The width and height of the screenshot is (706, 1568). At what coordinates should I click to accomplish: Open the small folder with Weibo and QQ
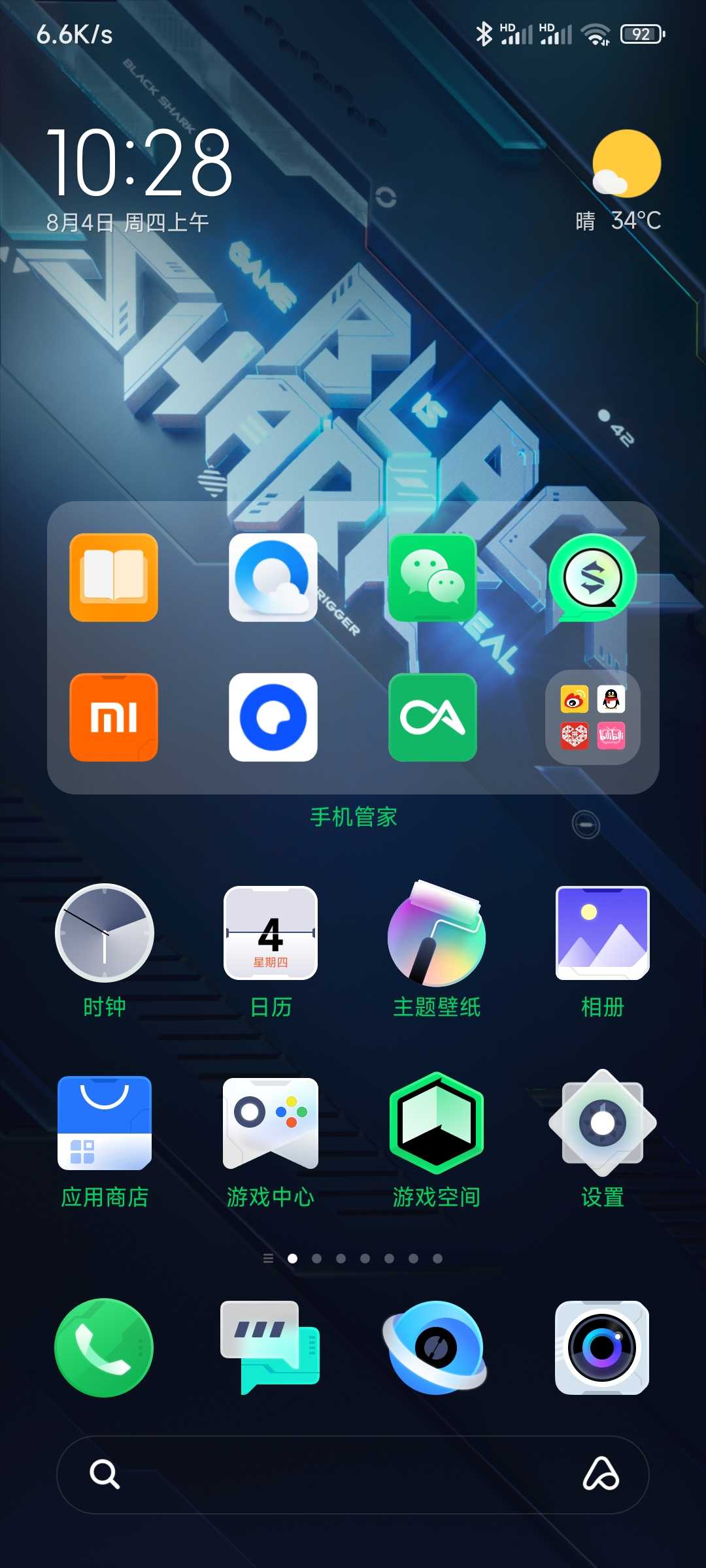tap(593, 717)
